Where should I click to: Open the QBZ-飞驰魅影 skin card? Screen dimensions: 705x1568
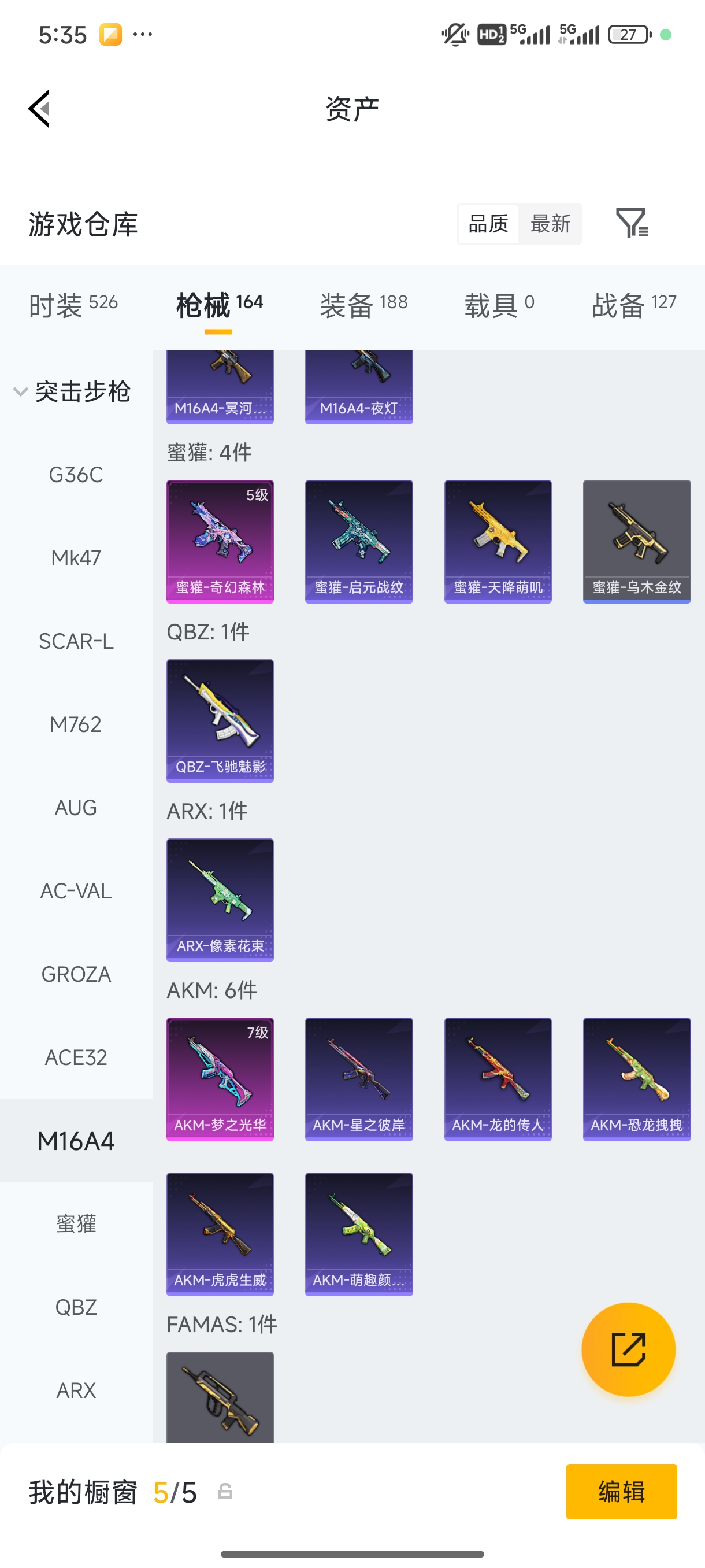pyautogui.click(x=220, y=721)
